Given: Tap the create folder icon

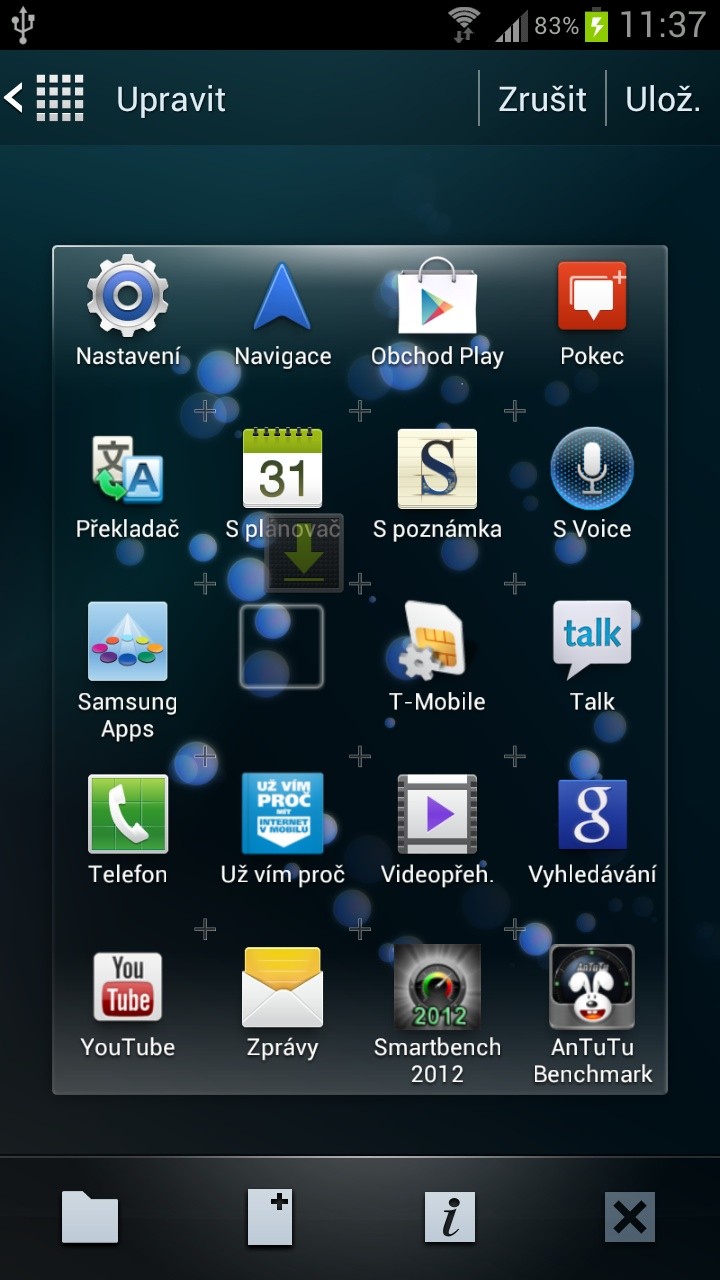Looking at the screenshot, I should tap(90, 1217).
